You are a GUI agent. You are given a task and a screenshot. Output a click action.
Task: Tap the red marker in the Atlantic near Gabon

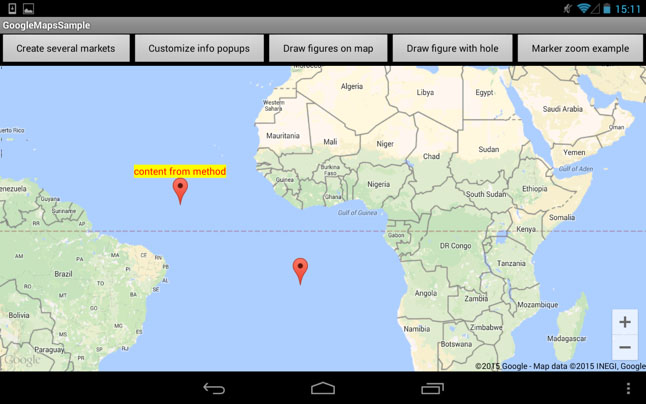300,269
